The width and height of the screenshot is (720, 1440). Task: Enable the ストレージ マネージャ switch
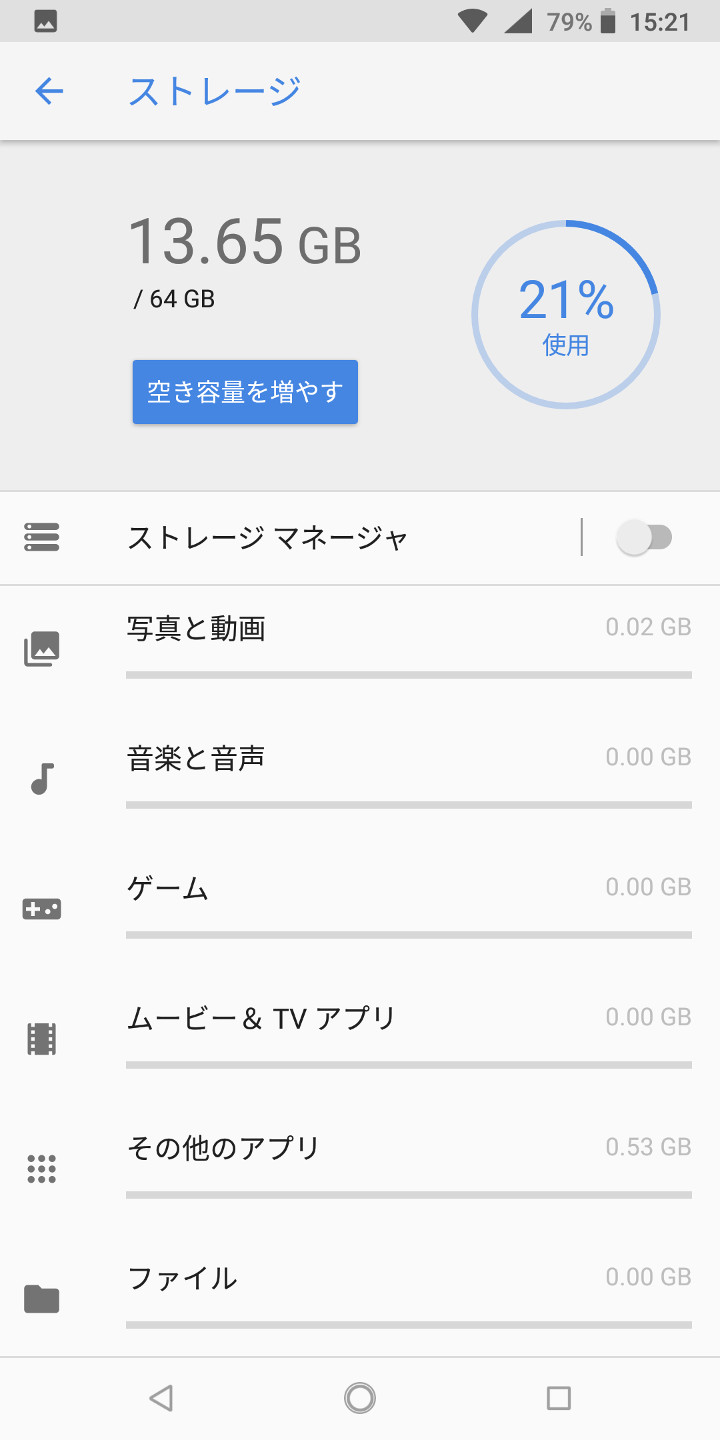[644, 538]
